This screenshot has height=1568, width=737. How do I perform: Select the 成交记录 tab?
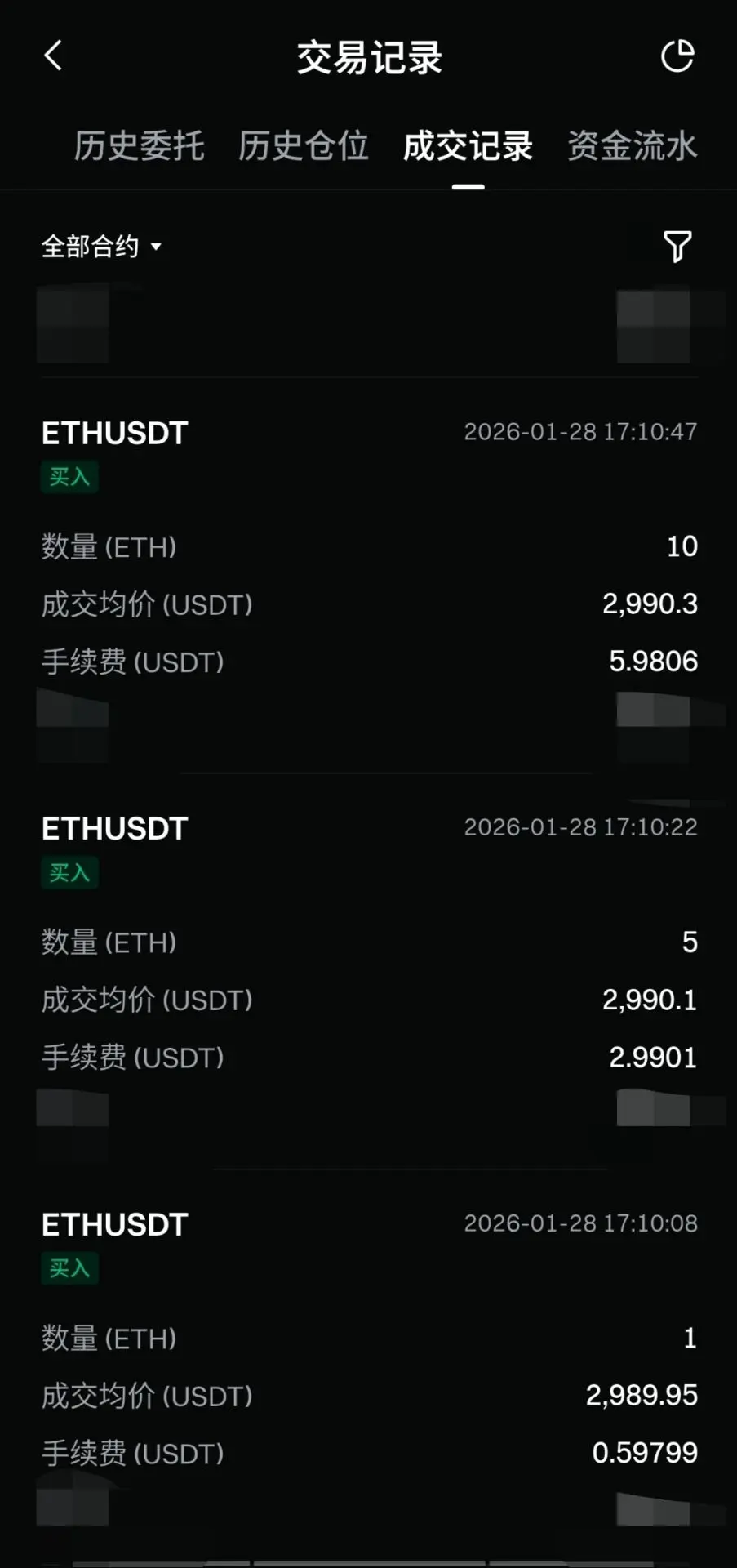[468, 147]
